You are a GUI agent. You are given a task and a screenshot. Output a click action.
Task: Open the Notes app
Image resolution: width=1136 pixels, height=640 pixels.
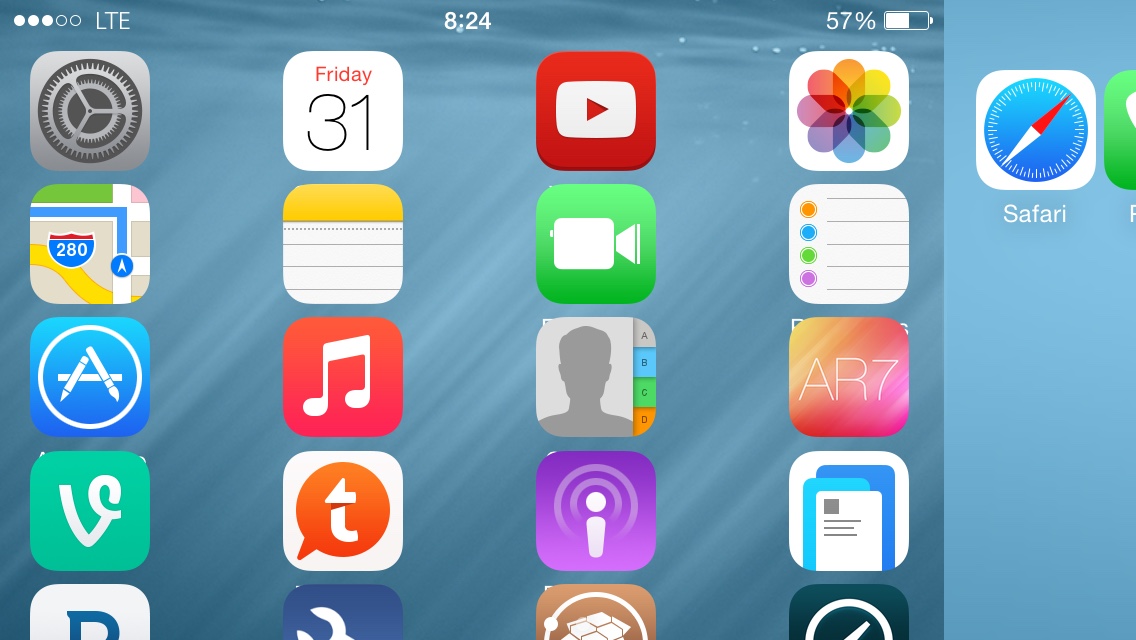point(343,244)
